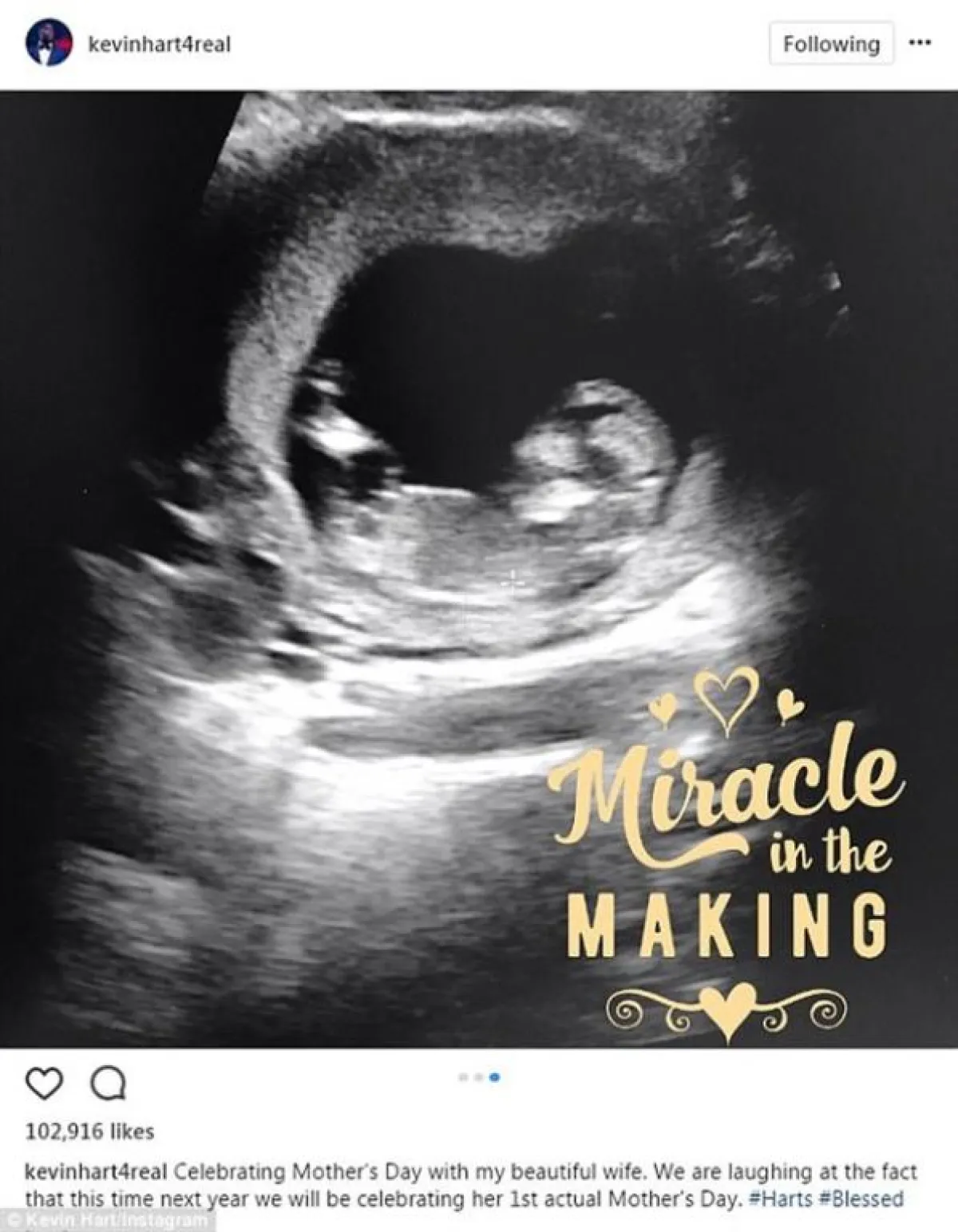Open the kevinhart4real username in the header
The width and height of the screenshot is (958, 1232).
[x=159, y=44]
